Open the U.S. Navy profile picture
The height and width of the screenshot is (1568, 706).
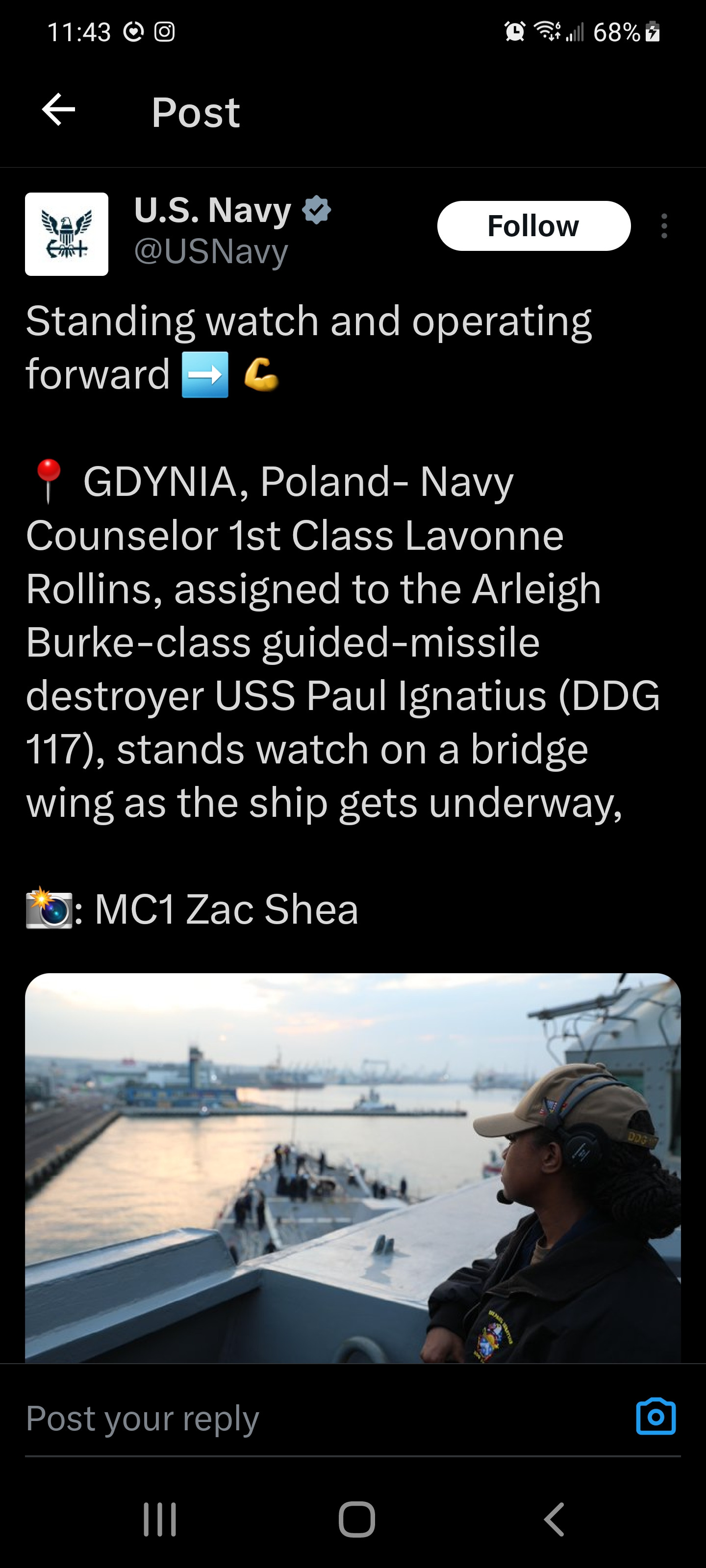(x=66, y=234)
